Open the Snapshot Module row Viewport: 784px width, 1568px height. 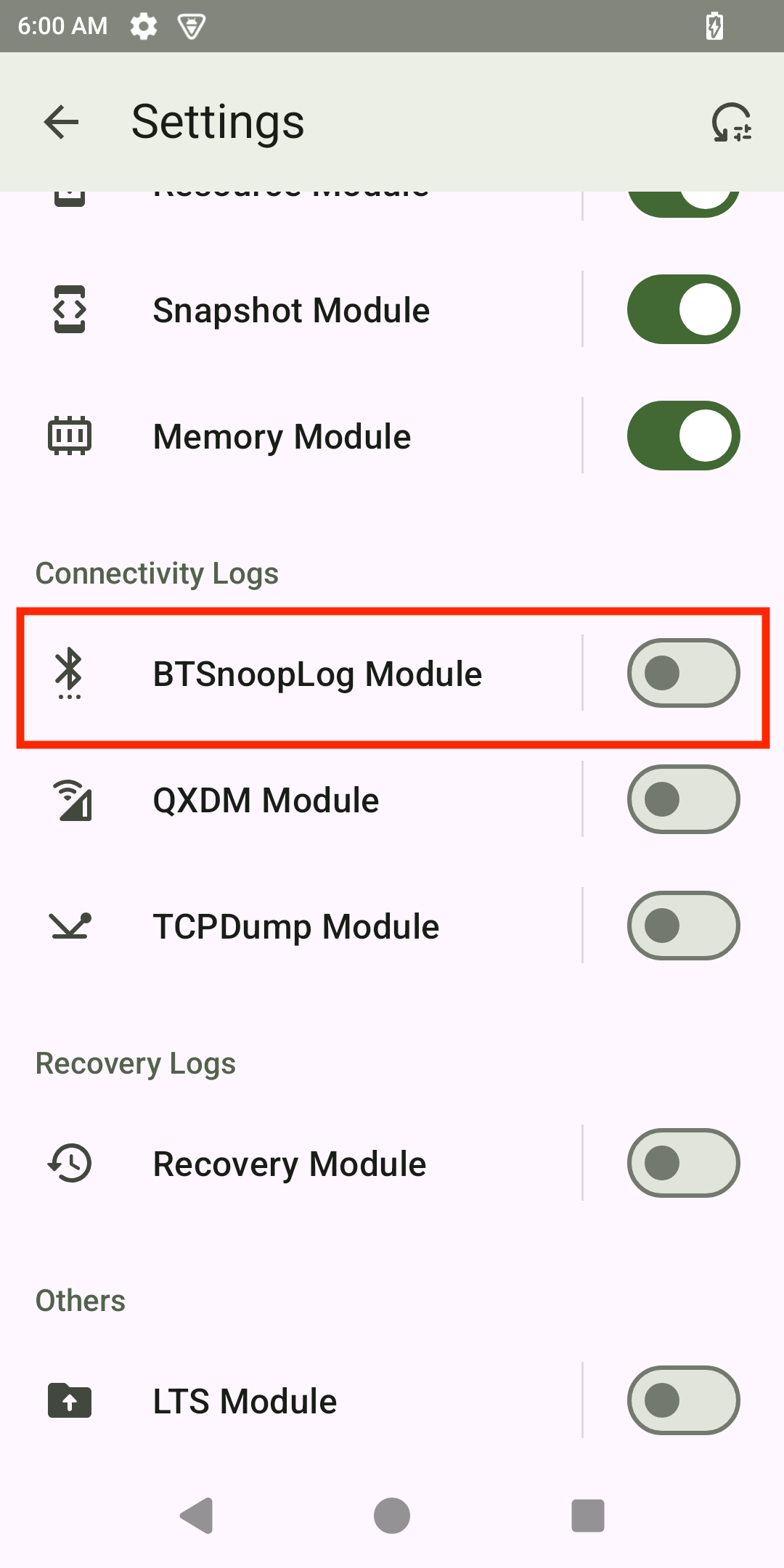[291, 310]
